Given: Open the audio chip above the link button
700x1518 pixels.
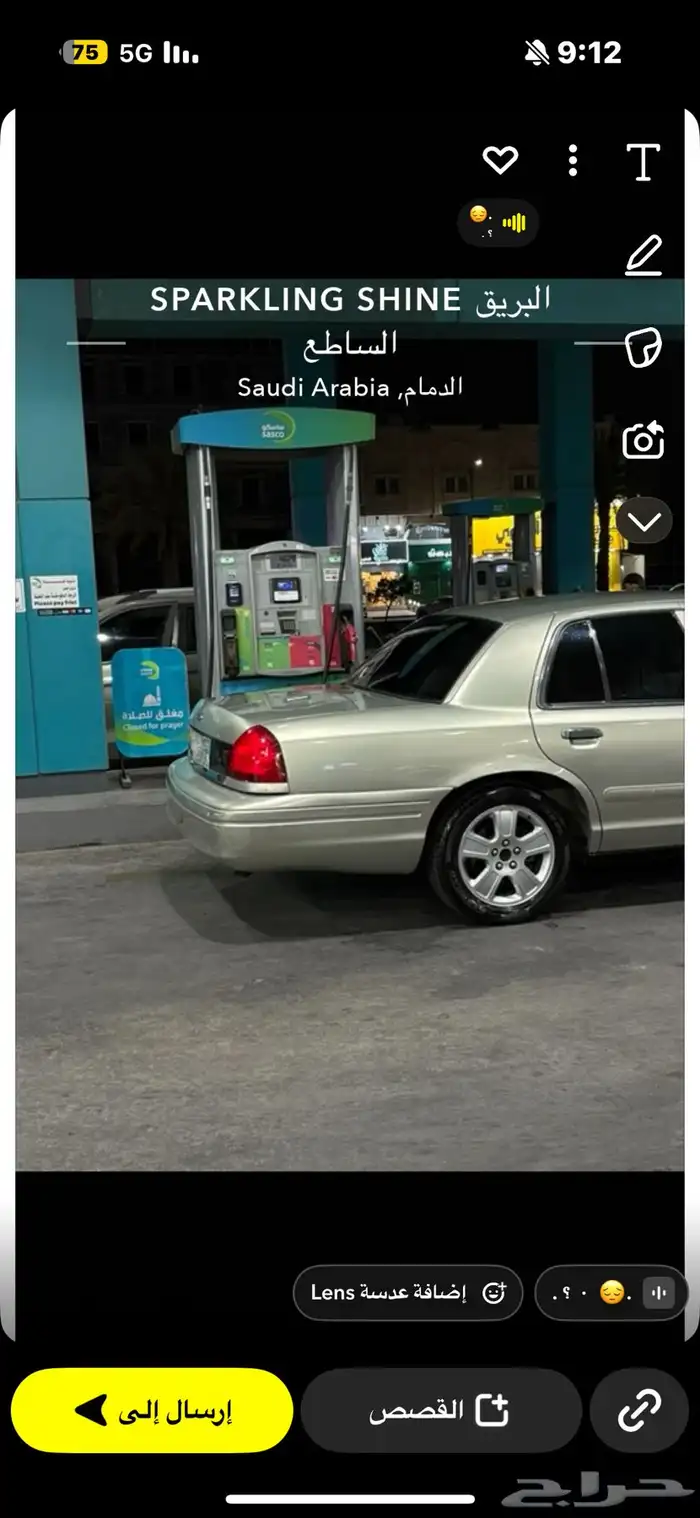Looking at the screenshot, I should click(x=611, y=1292).
